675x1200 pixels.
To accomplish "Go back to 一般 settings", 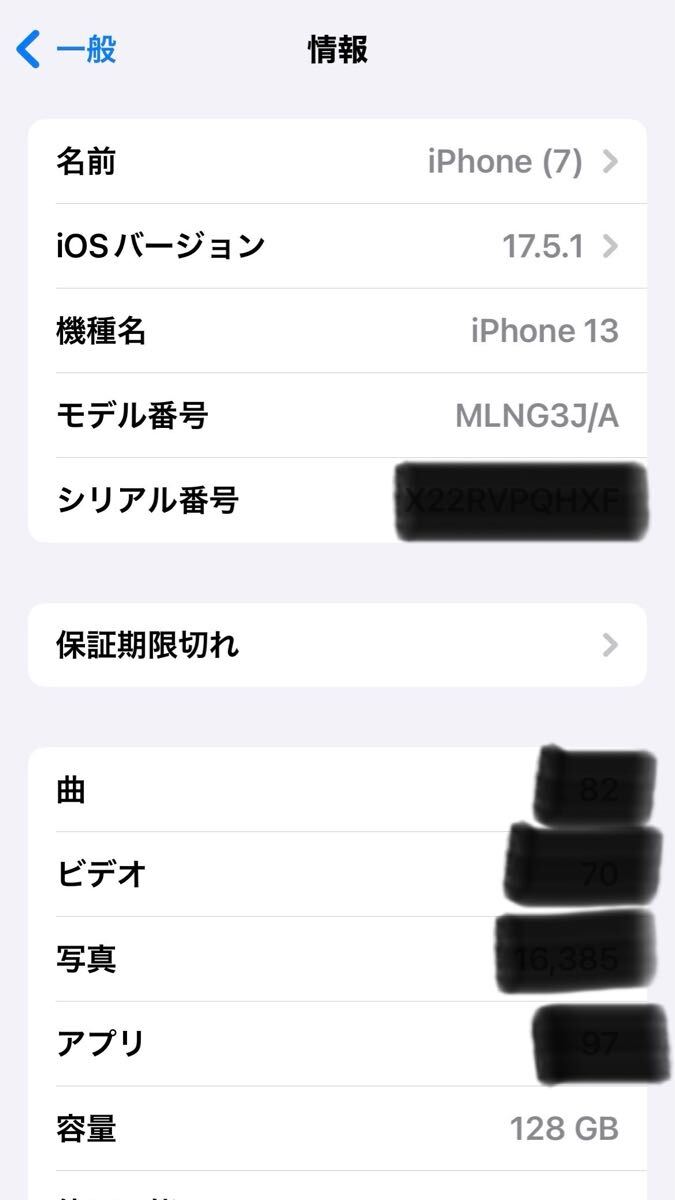I will point(68,49).
